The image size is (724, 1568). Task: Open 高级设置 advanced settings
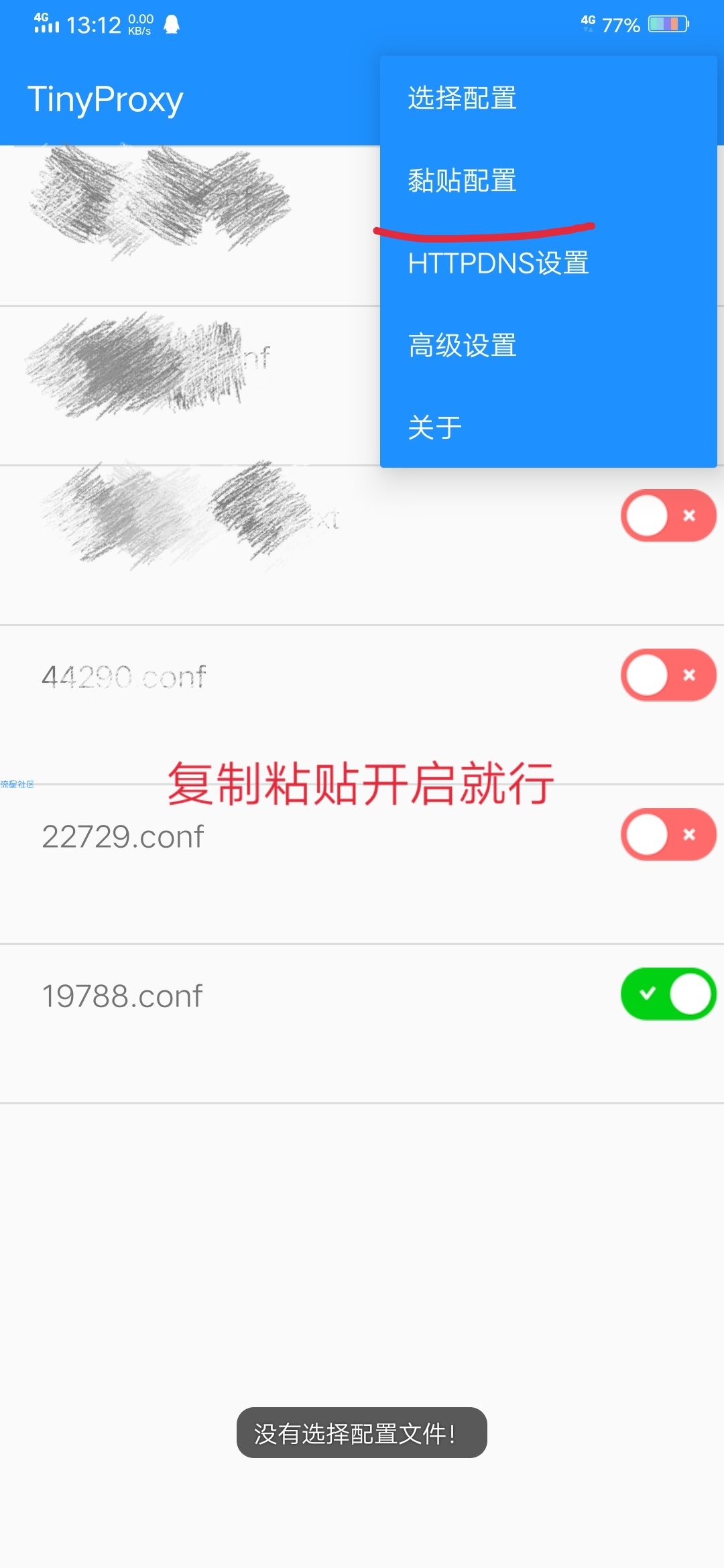coord(548,346)
